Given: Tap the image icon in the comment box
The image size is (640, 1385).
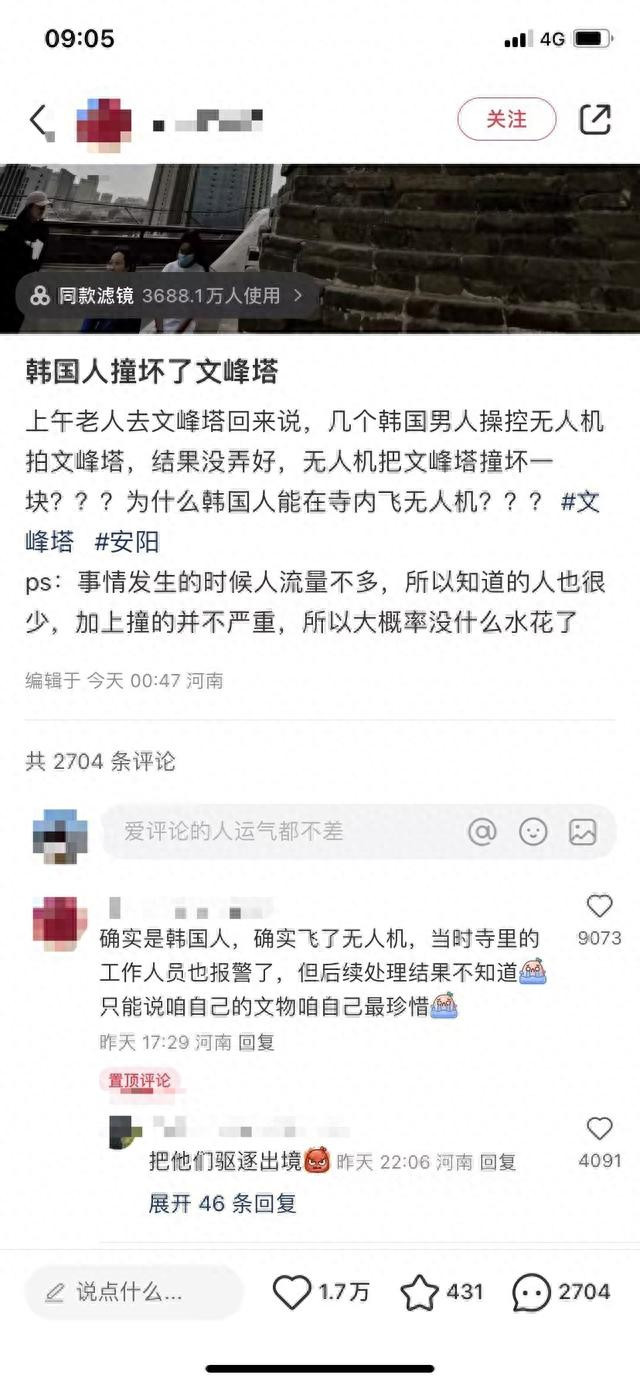Looking at the screenshot, I should click(582, 831).
